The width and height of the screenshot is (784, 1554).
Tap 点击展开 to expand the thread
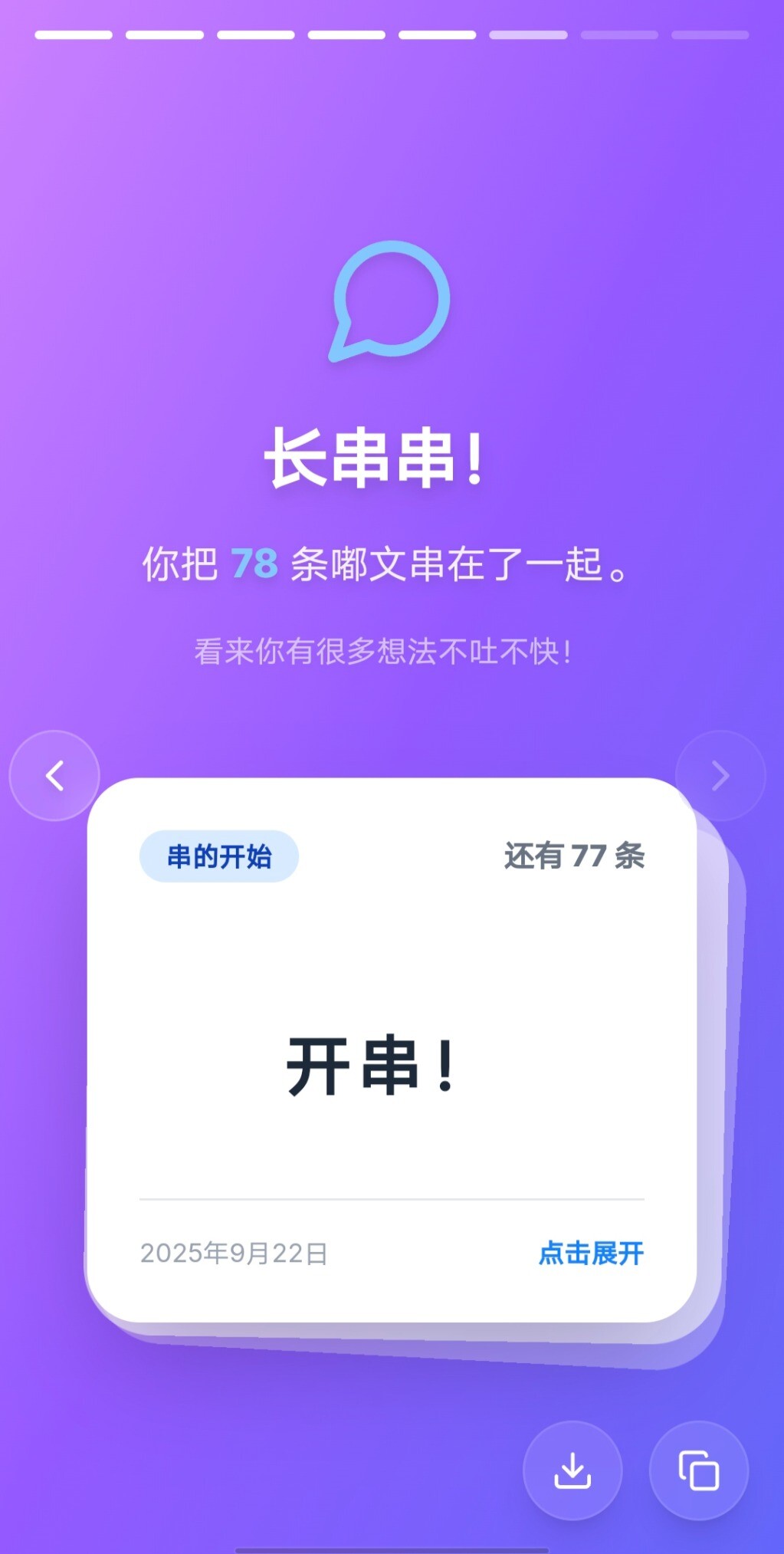(591, 1253)
